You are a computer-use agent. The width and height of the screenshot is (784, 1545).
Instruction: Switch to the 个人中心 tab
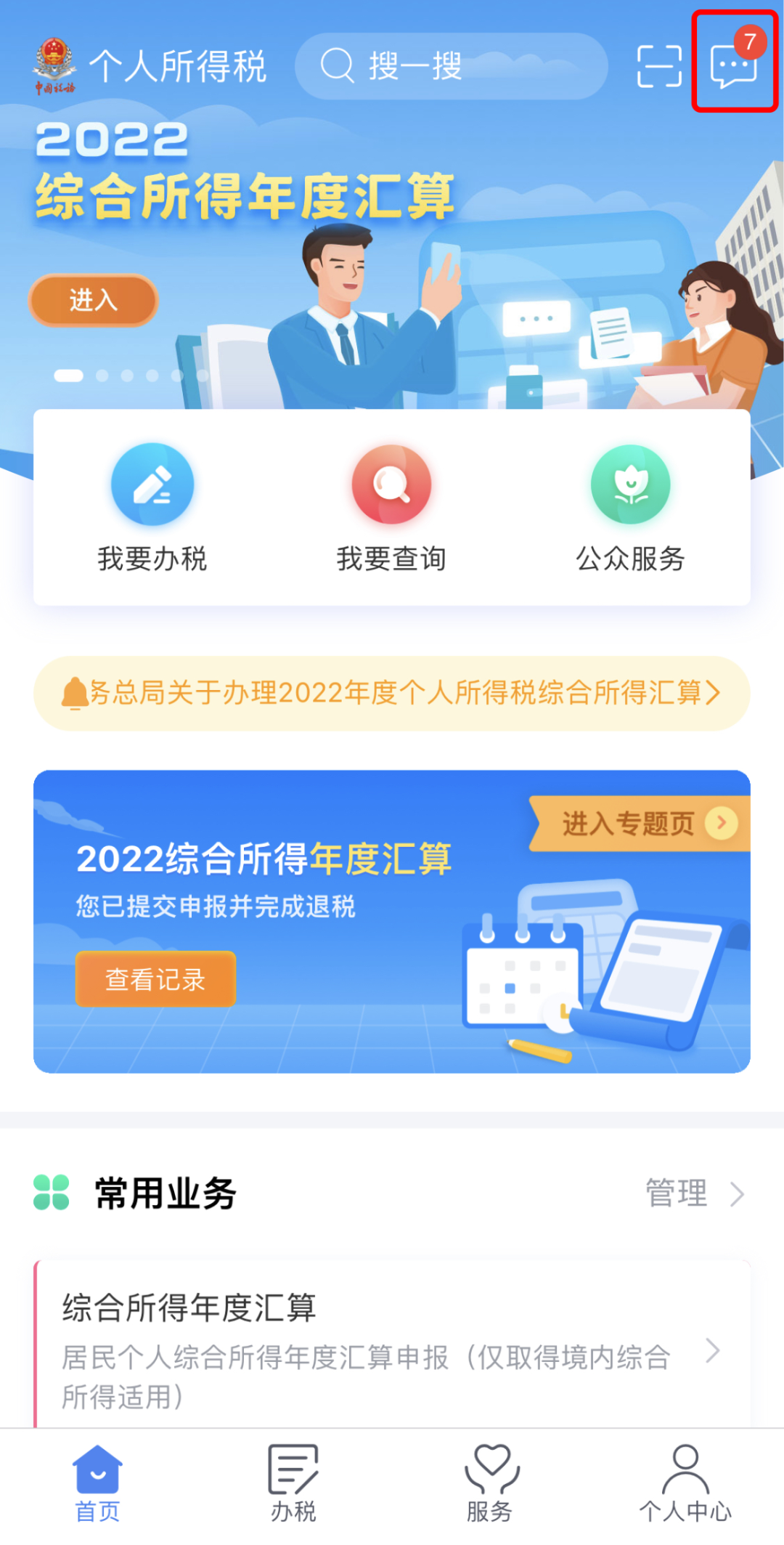point(685,1483)
